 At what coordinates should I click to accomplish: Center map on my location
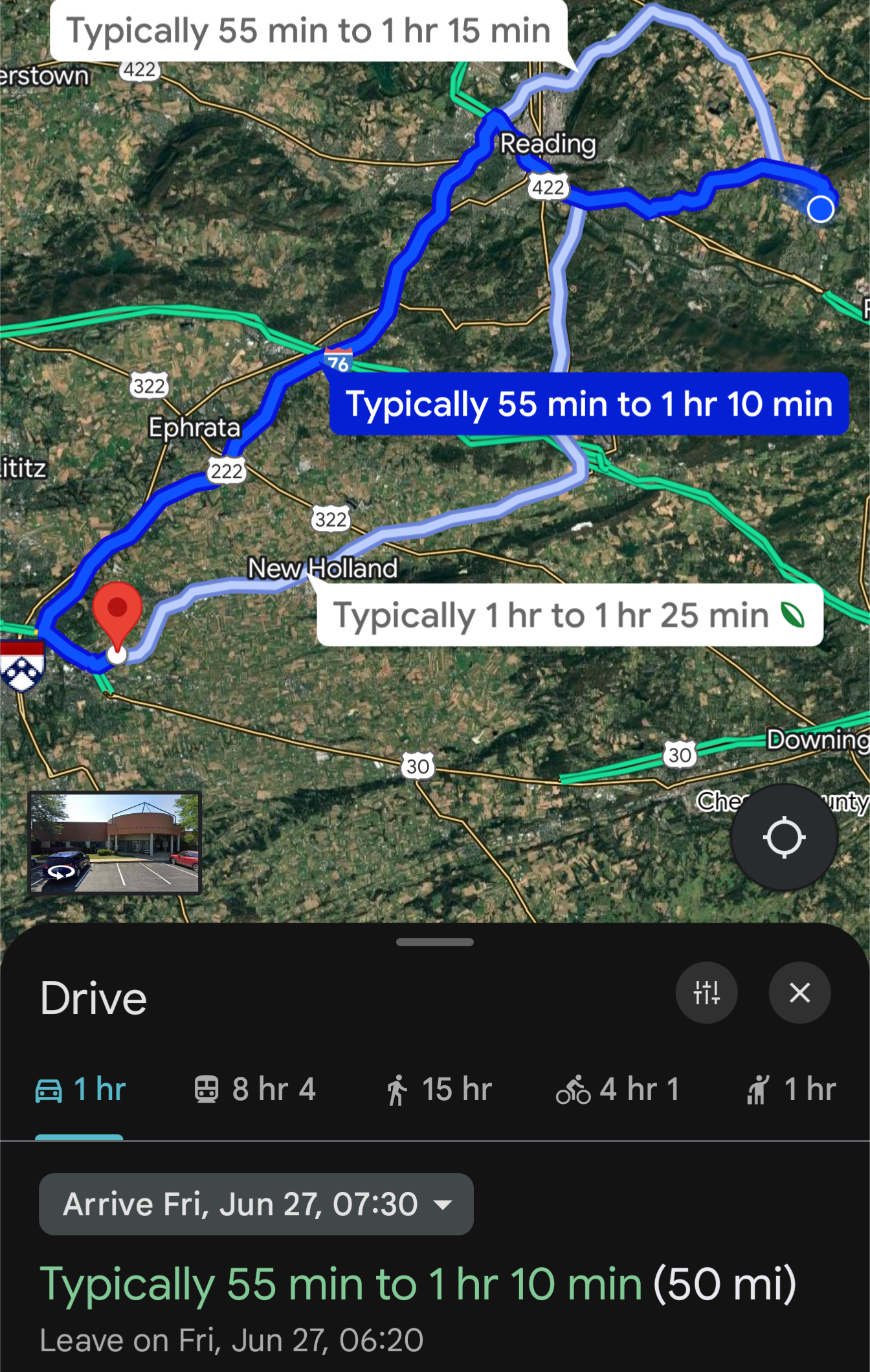784,837
